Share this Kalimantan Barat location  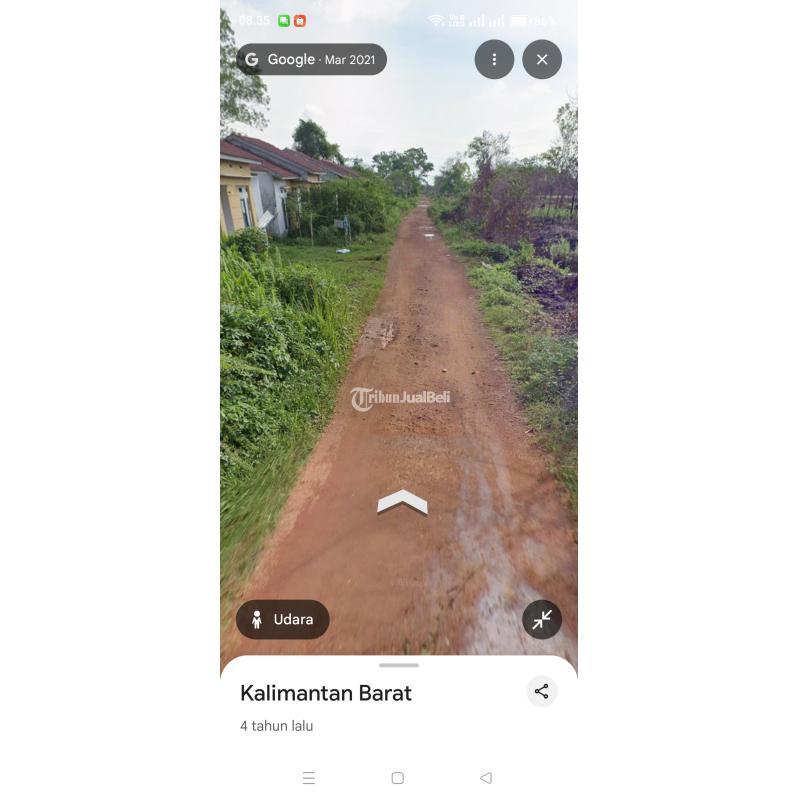541,691
